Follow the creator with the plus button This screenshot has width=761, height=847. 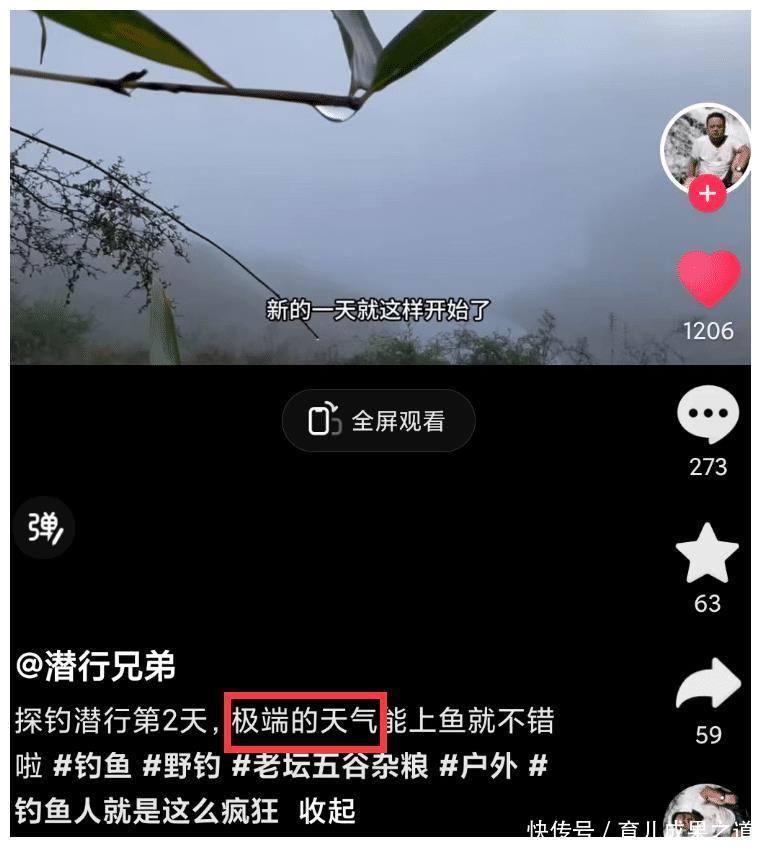[707, 194]
